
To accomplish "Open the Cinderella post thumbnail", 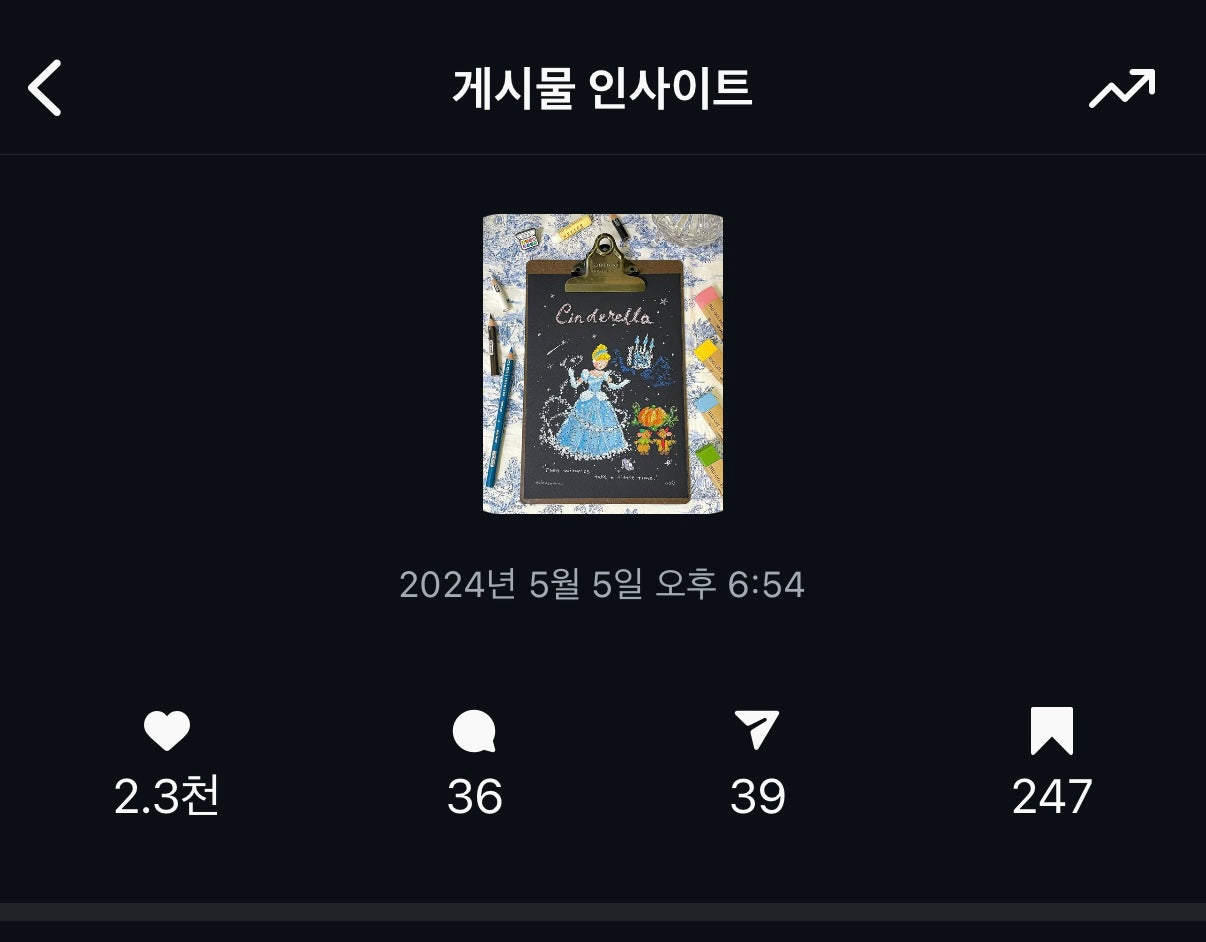I will (602, 364).
